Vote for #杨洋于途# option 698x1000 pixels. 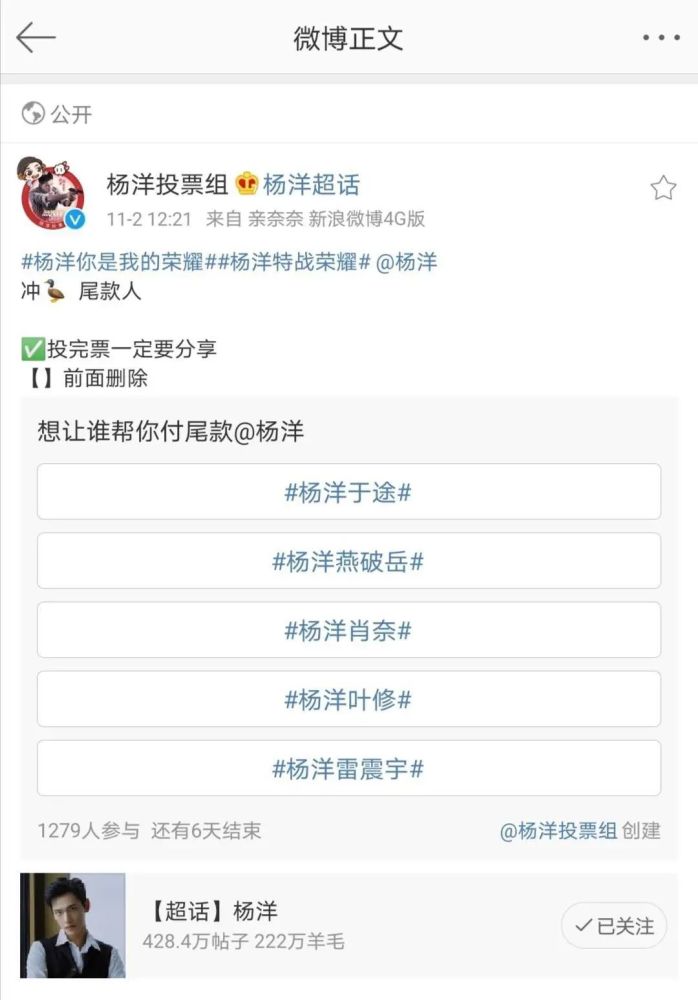(x=348, y=492)
